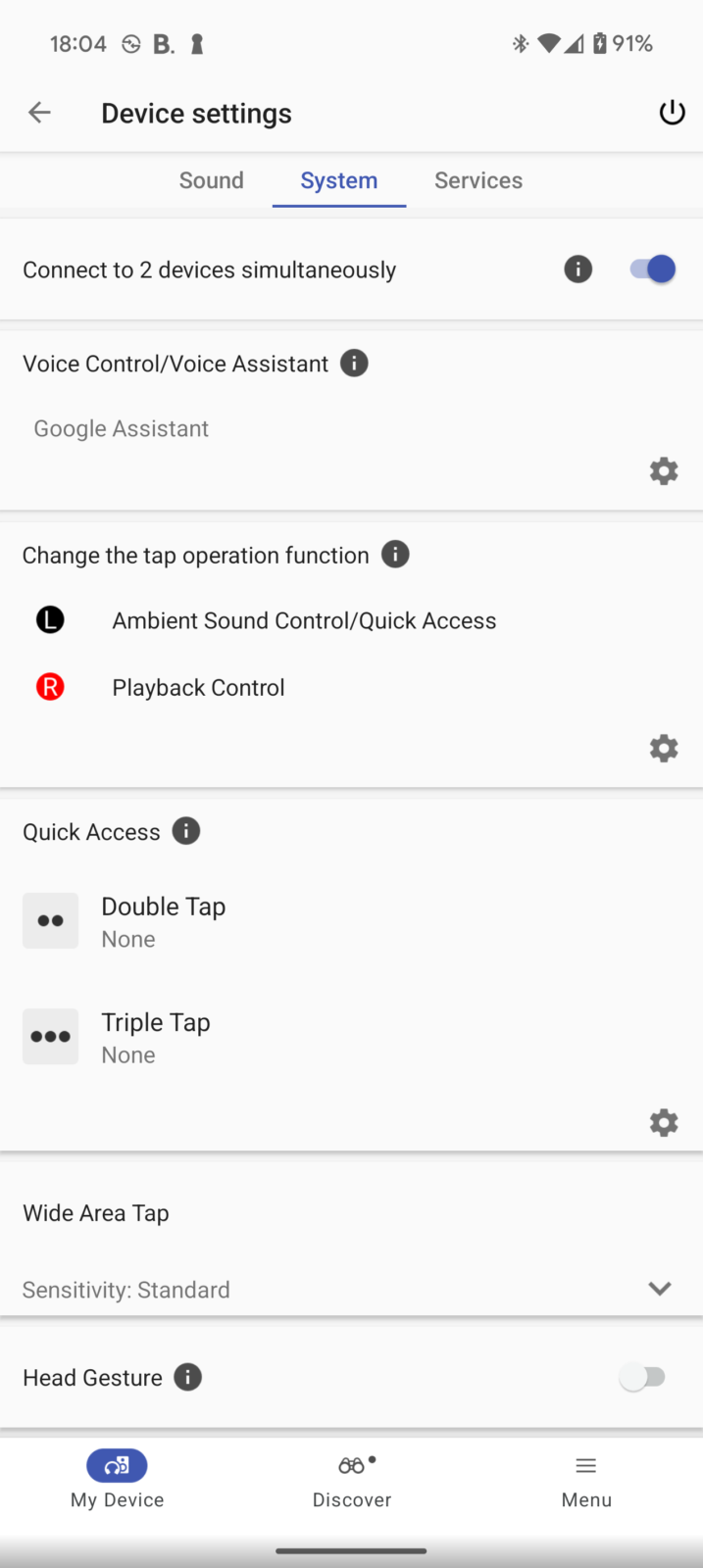Show info about tap operation function
This screenshot has width=703, height=1568.
(395, 555)
